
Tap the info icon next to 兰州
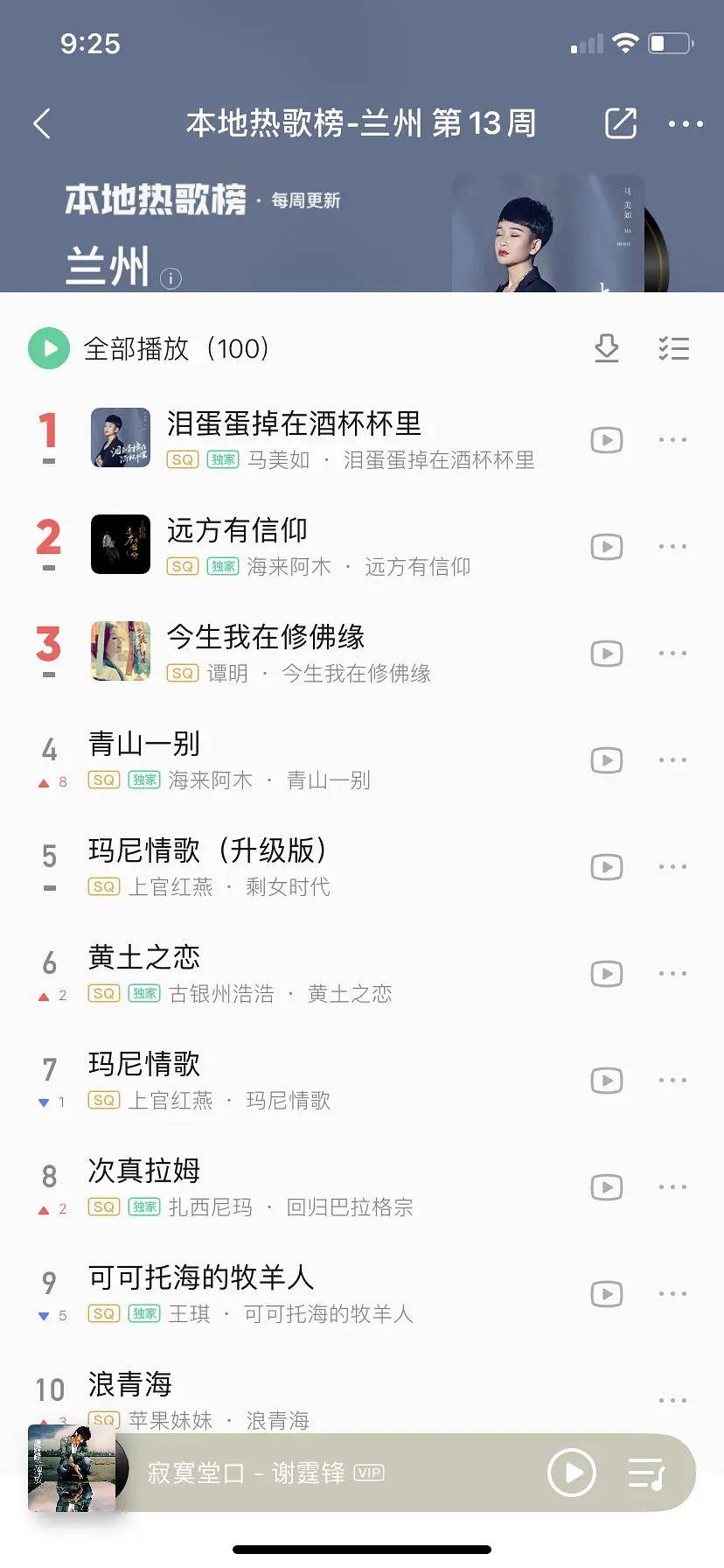(x=171, y=278)
